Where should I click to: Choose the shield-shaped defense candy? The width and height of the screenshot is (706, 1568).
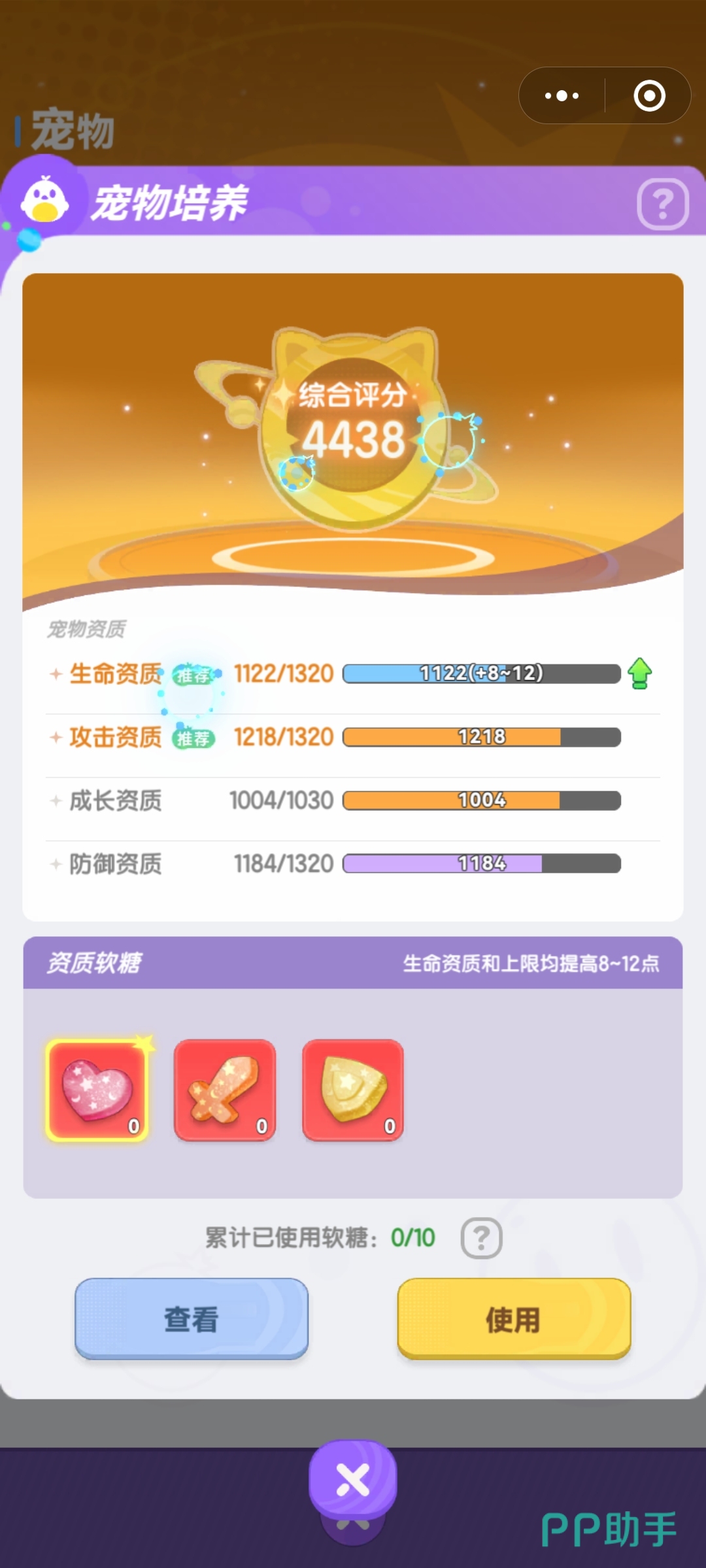pyautogui.click(x=353, y=1090)
